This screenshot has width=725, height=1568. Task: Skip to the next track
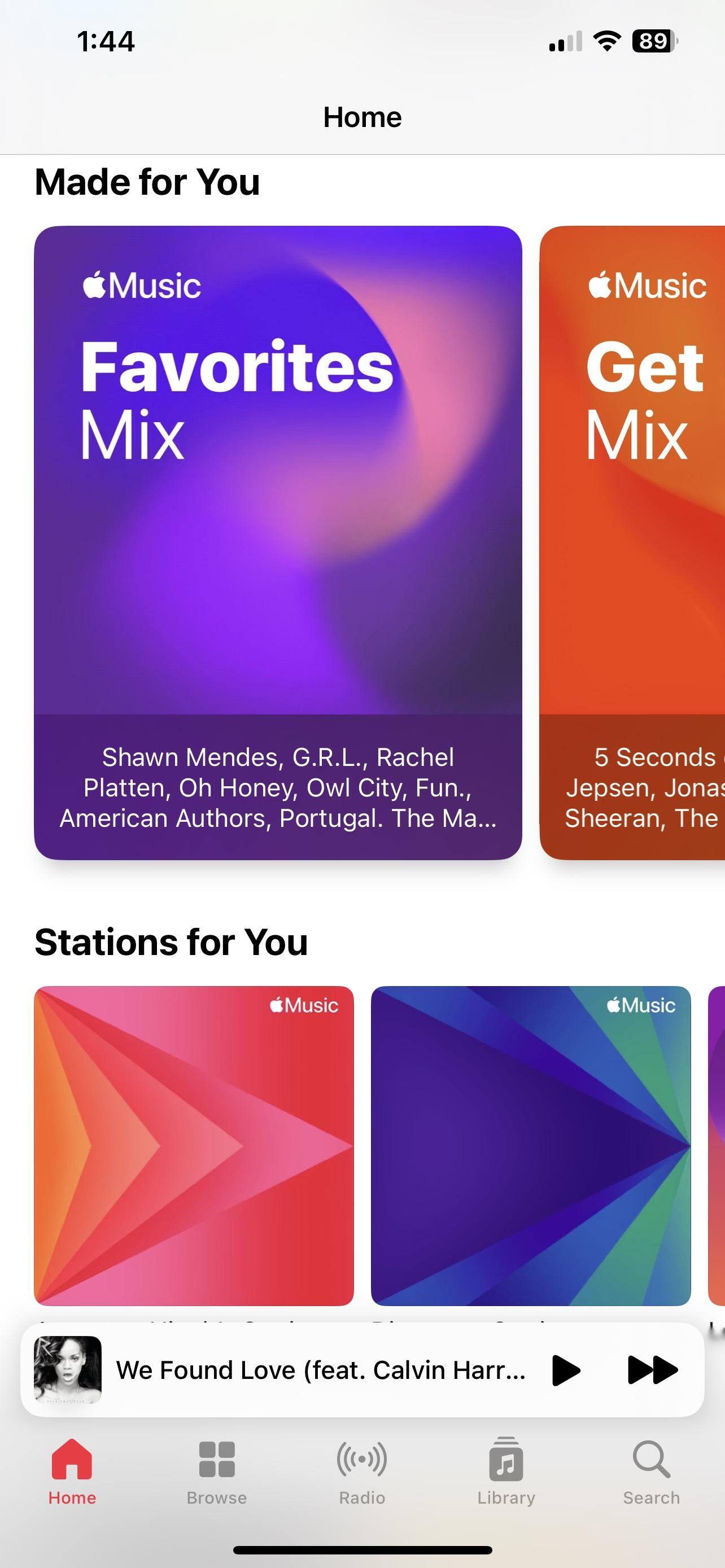pos(652,1370)
